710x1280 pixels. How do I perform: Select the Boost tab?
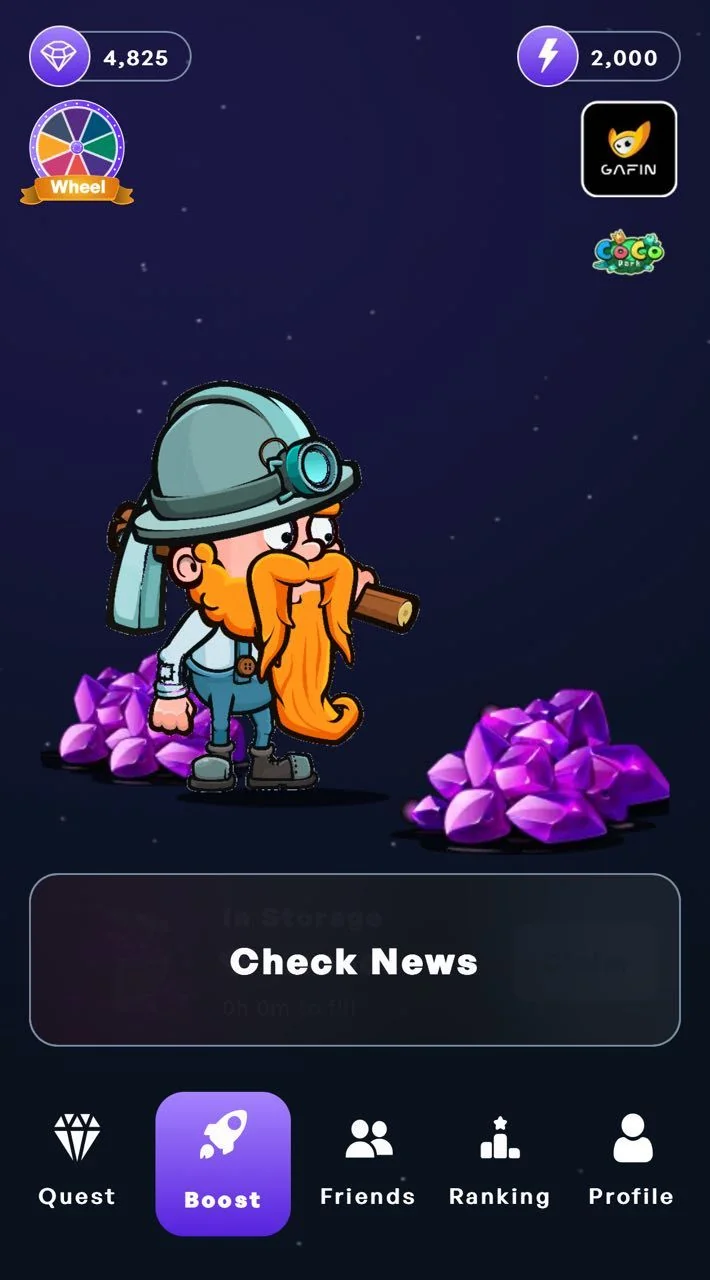[223, 1163]
